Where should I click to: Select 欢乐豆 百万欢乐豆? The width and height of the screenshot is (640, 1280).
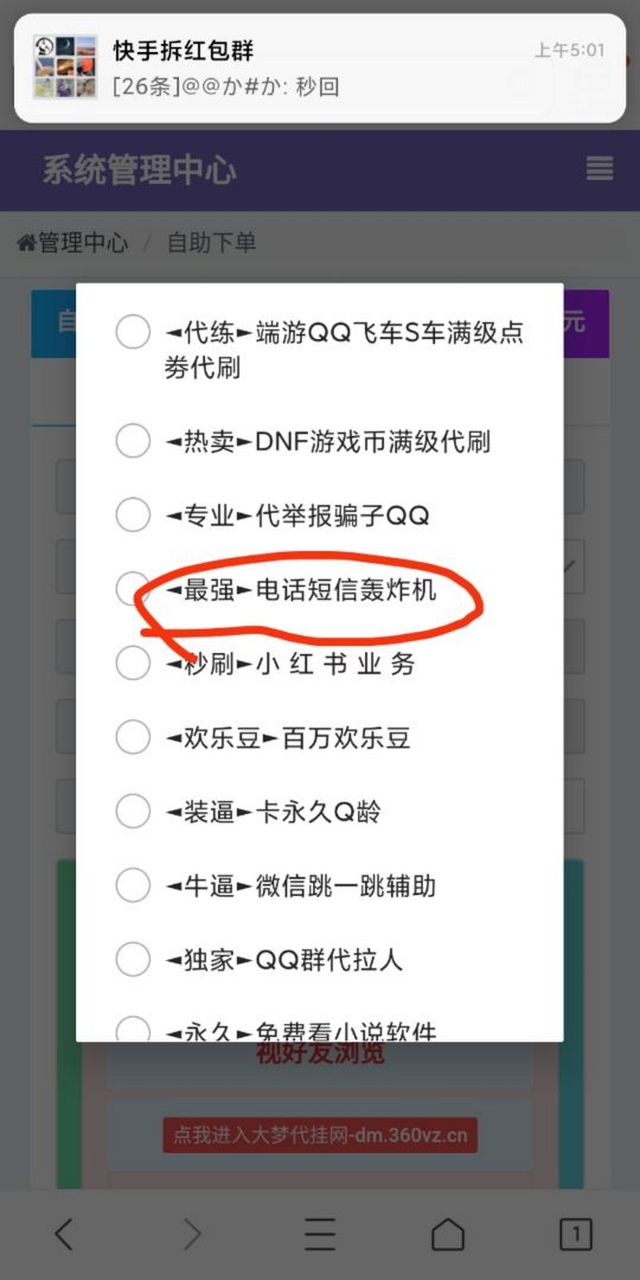(x=133, y=738)
